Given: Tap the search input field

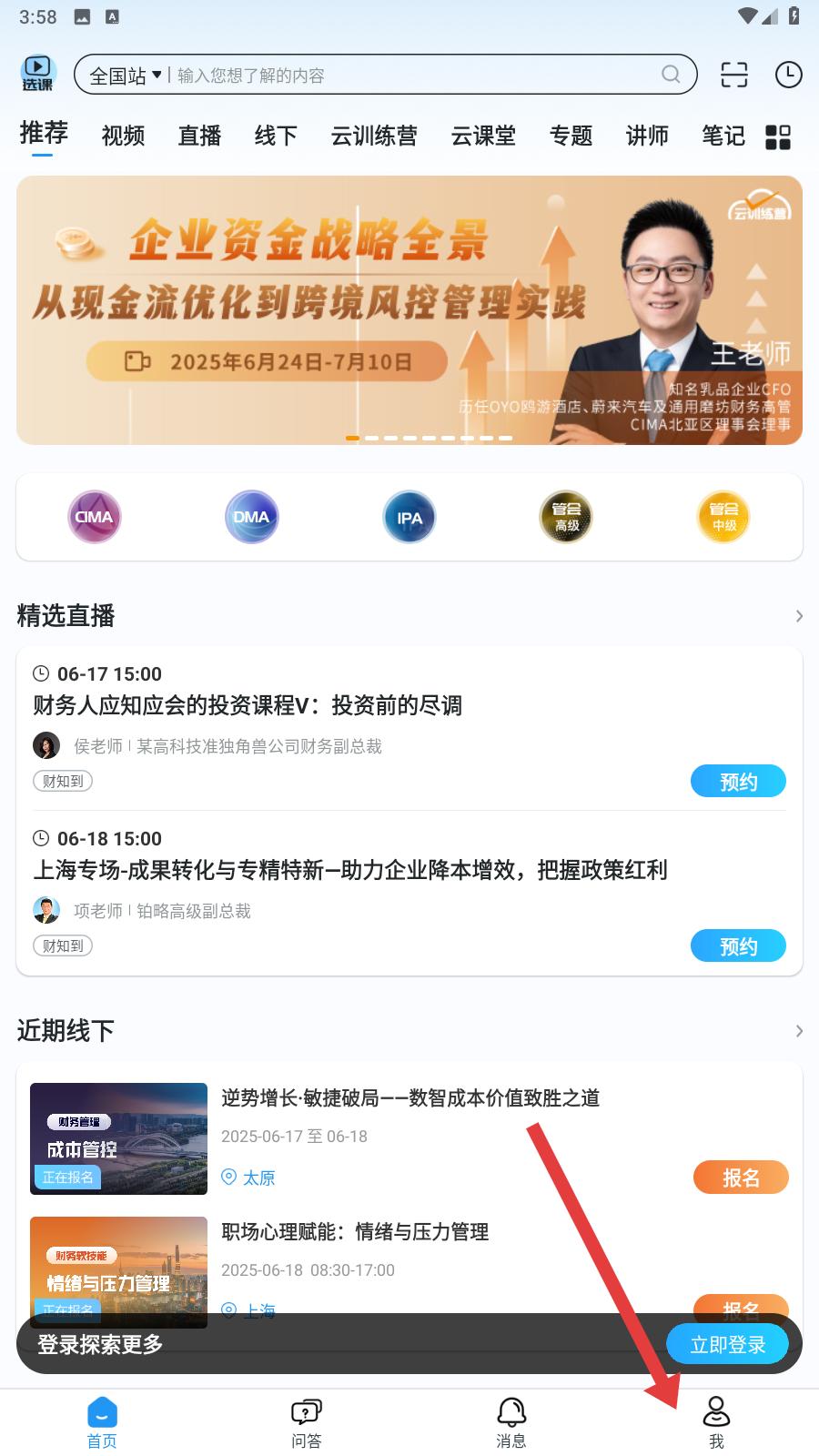Looking at the screenshot, I should 415,76.
